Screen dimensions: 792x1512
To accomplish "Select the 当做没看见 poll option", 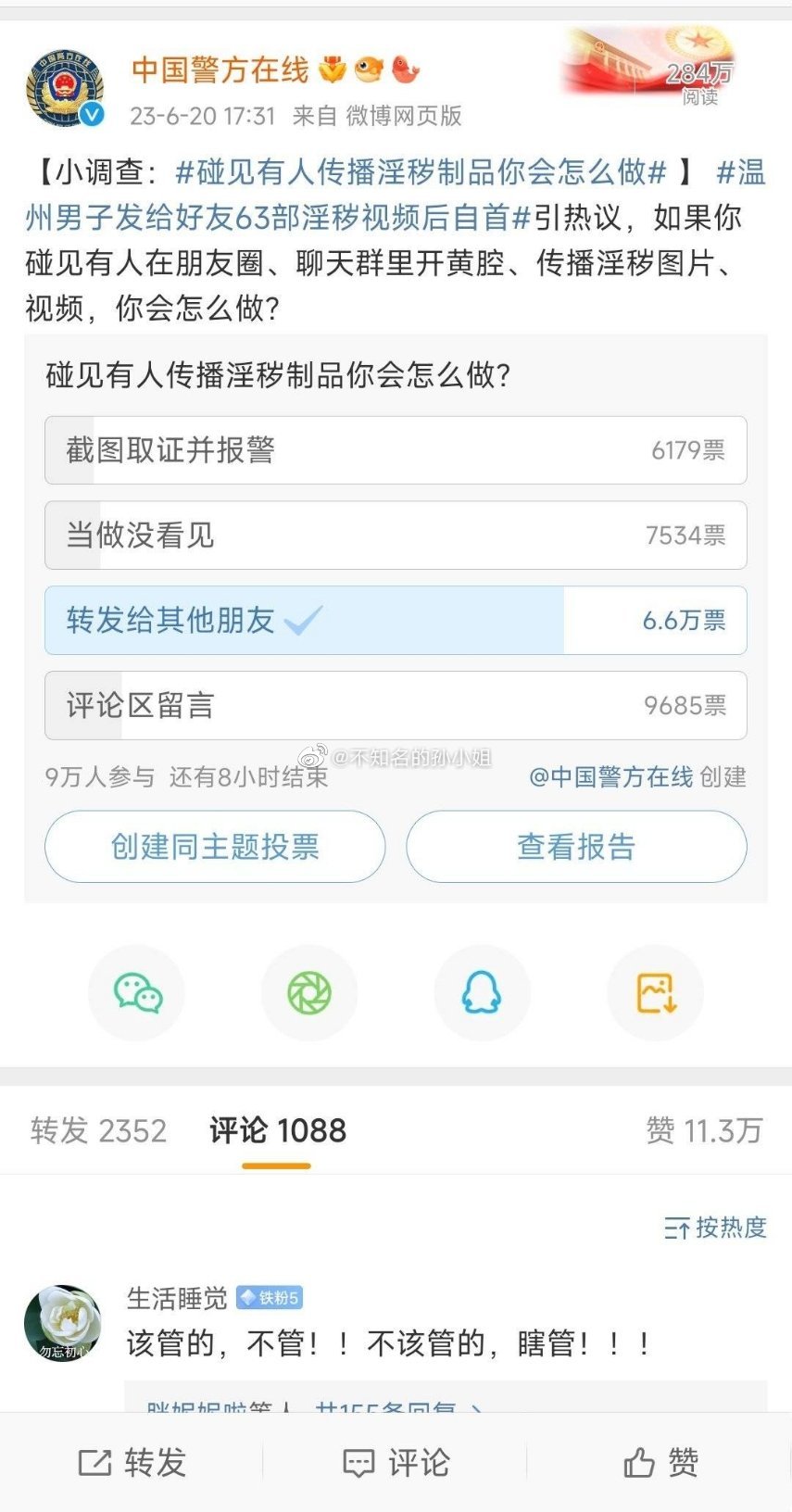I will pos(396,535).
